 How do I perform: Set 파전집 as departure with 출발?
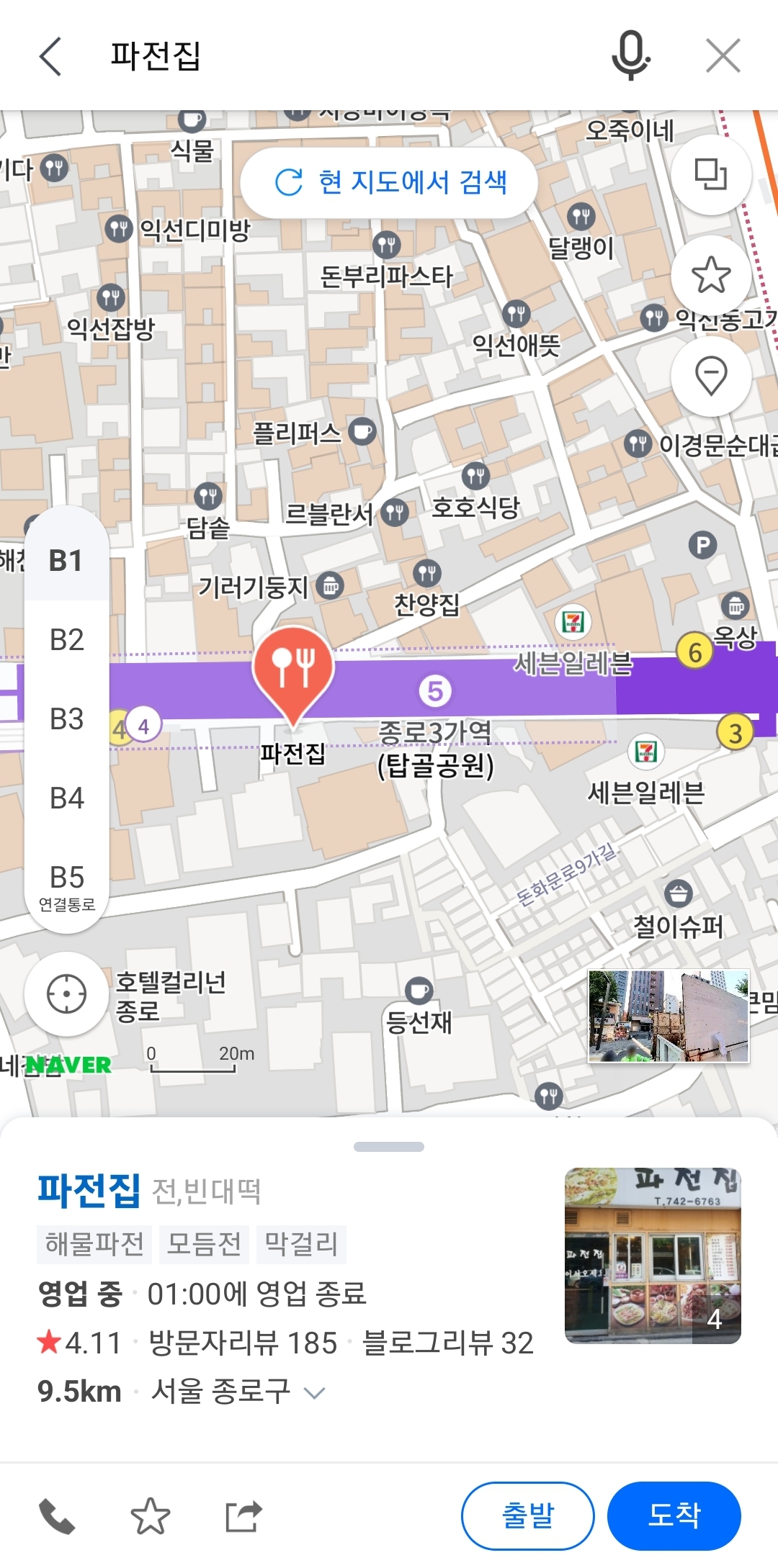(527, 1515)
